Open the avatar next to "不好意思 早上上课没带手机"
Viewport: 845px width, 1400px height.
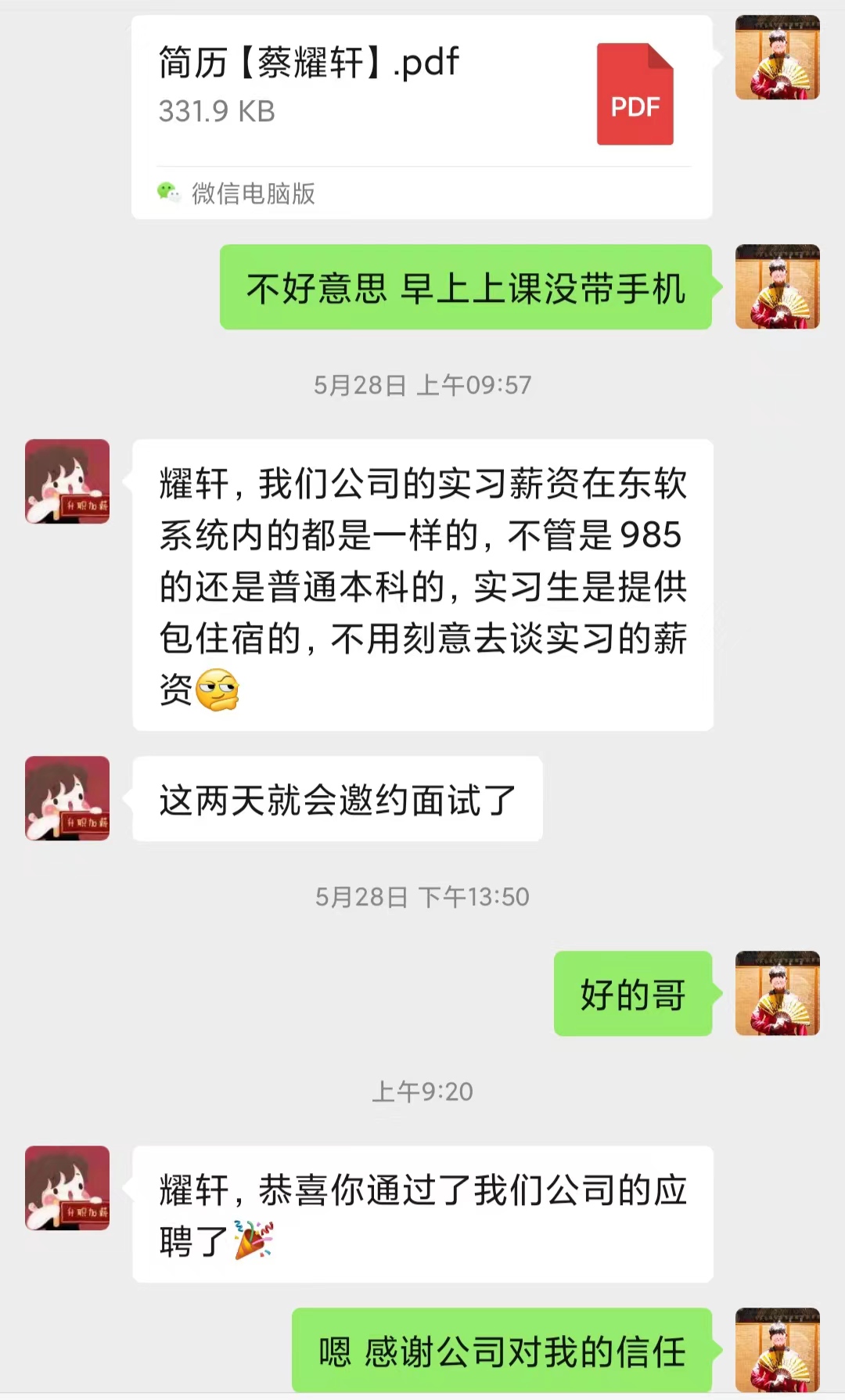(777, 286)
